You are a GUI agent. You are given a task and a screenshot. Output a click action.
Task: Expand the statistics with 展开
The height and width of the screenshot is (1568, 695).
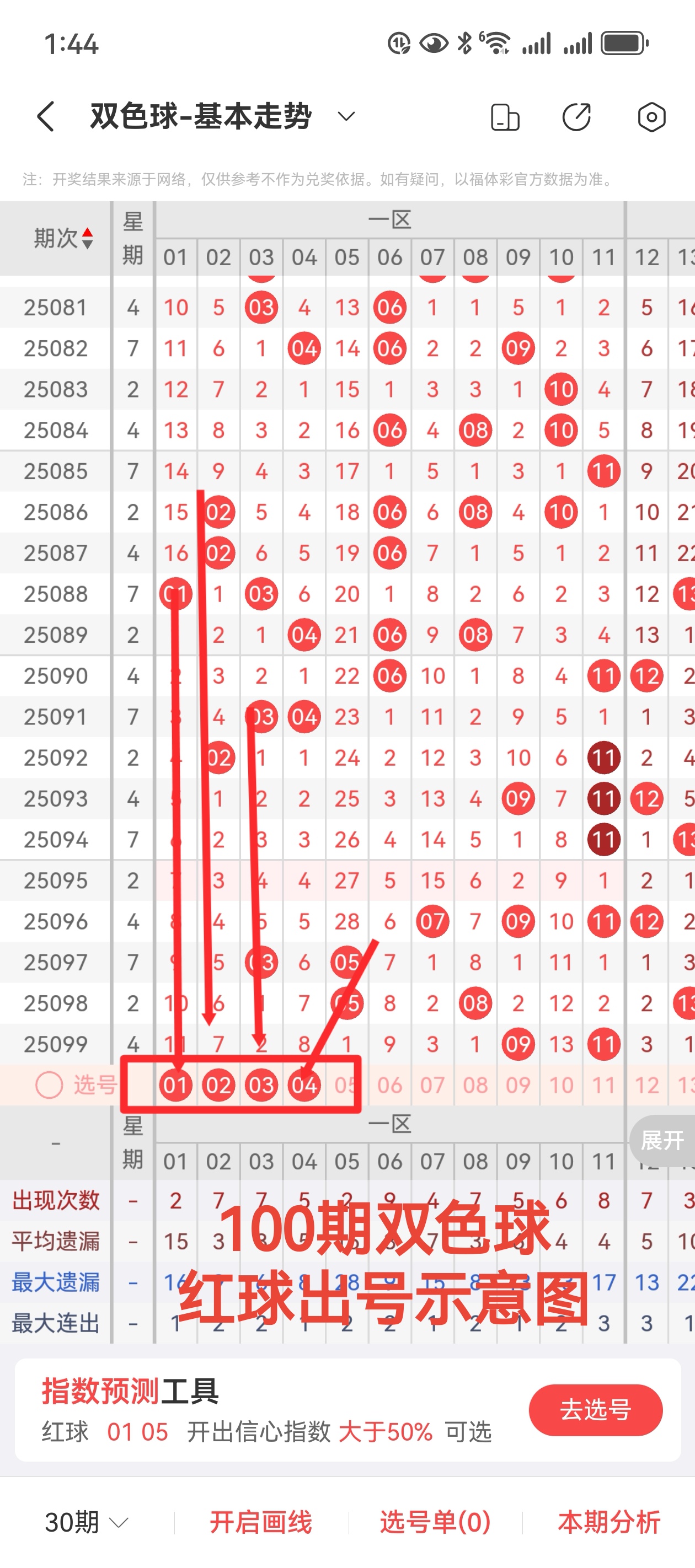(662, 1140)
